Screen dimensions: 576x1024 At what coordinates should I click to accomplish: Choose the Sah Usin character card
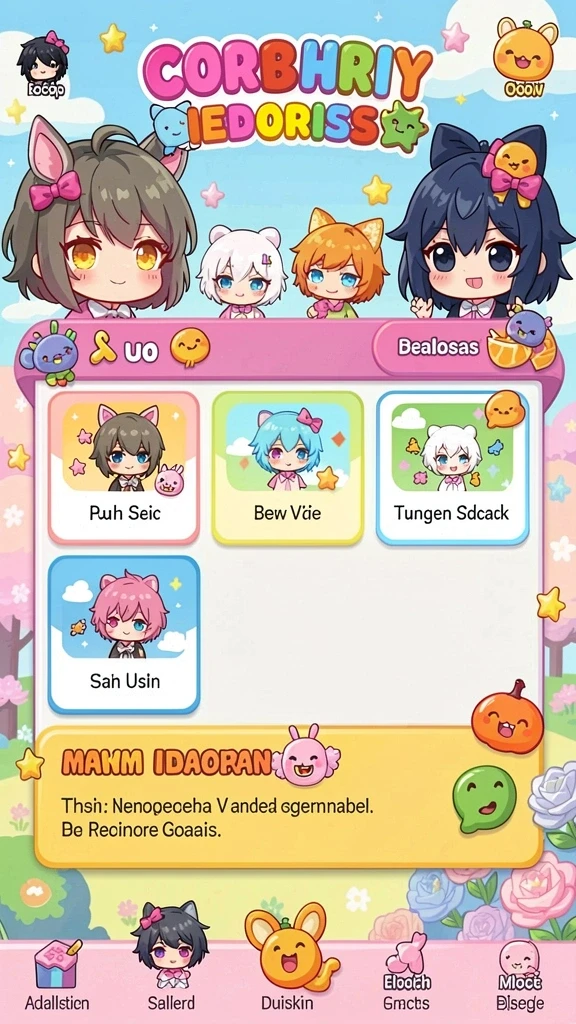coord(123,635)
